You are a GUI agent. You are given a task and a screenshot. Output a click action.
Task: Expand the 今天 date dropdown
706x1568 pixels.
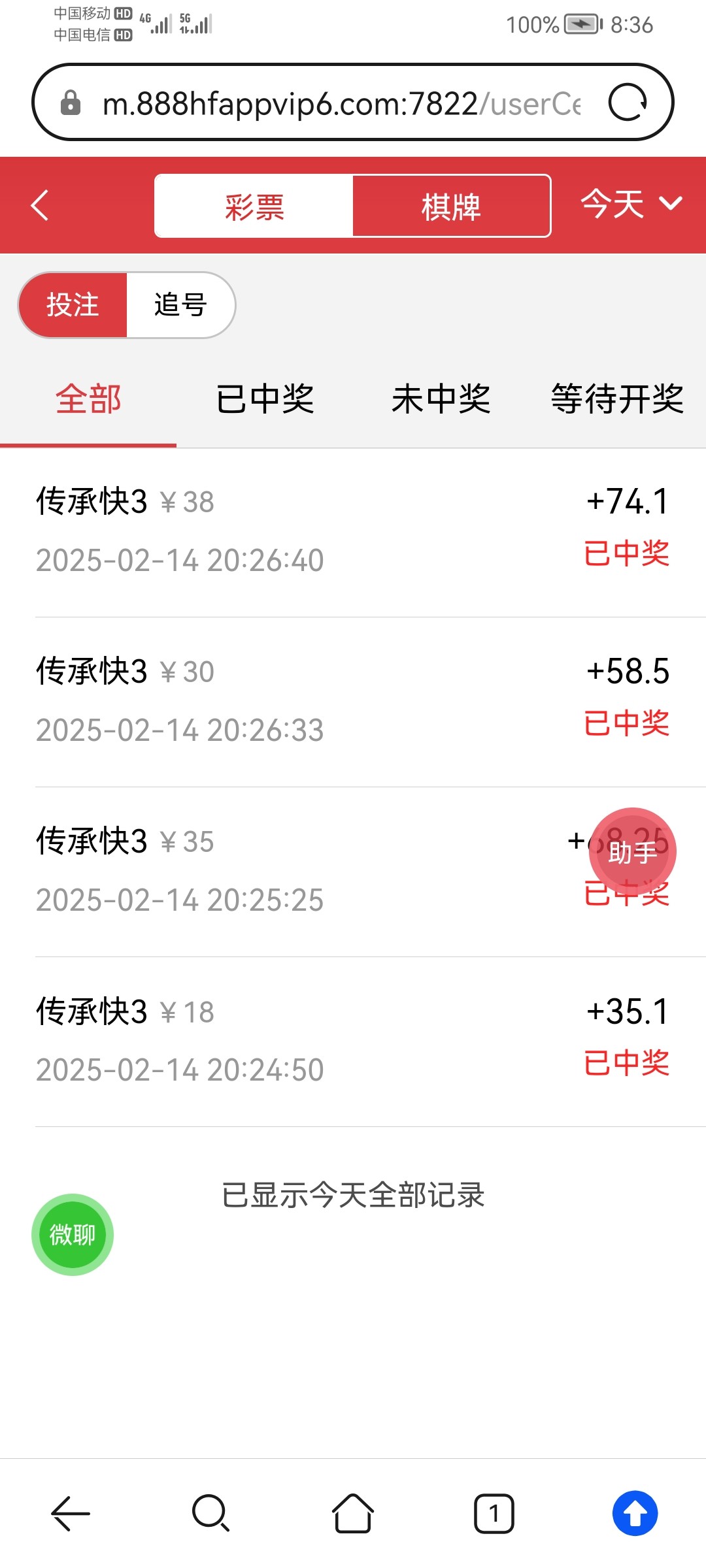click(630, 204)
